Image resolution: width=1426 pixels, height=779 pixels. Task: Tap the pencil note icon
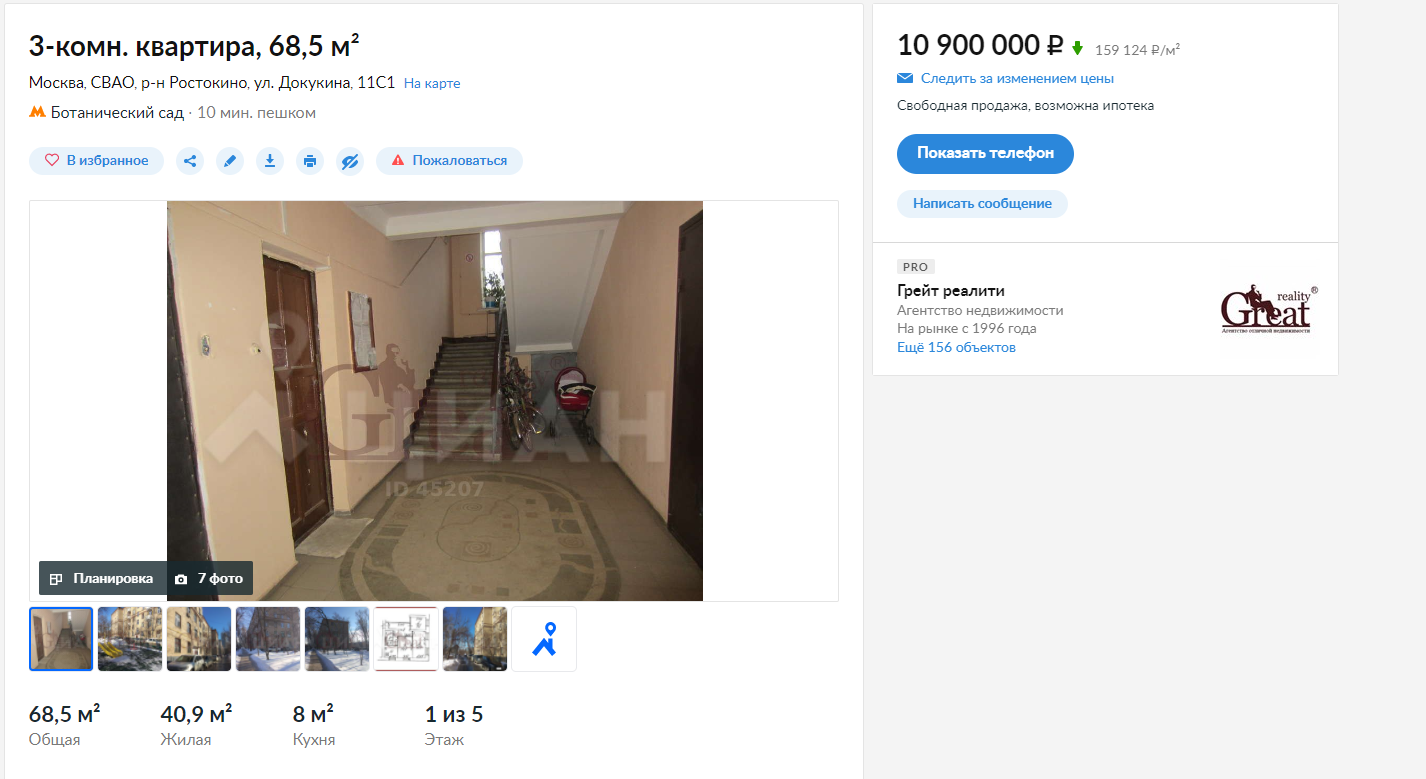coord(230,161)
